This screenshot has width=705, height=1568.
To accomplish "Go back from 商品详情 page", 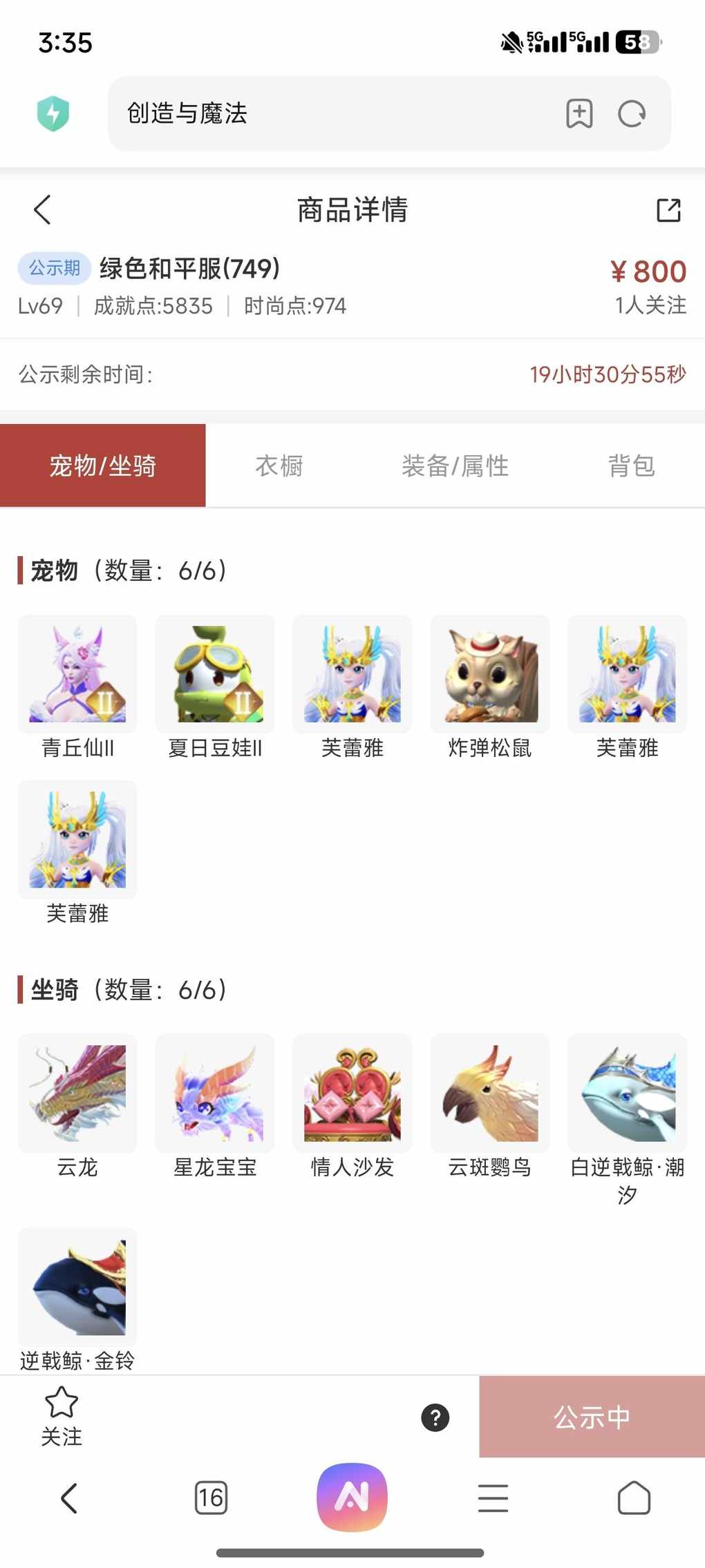I will [43, 209].
